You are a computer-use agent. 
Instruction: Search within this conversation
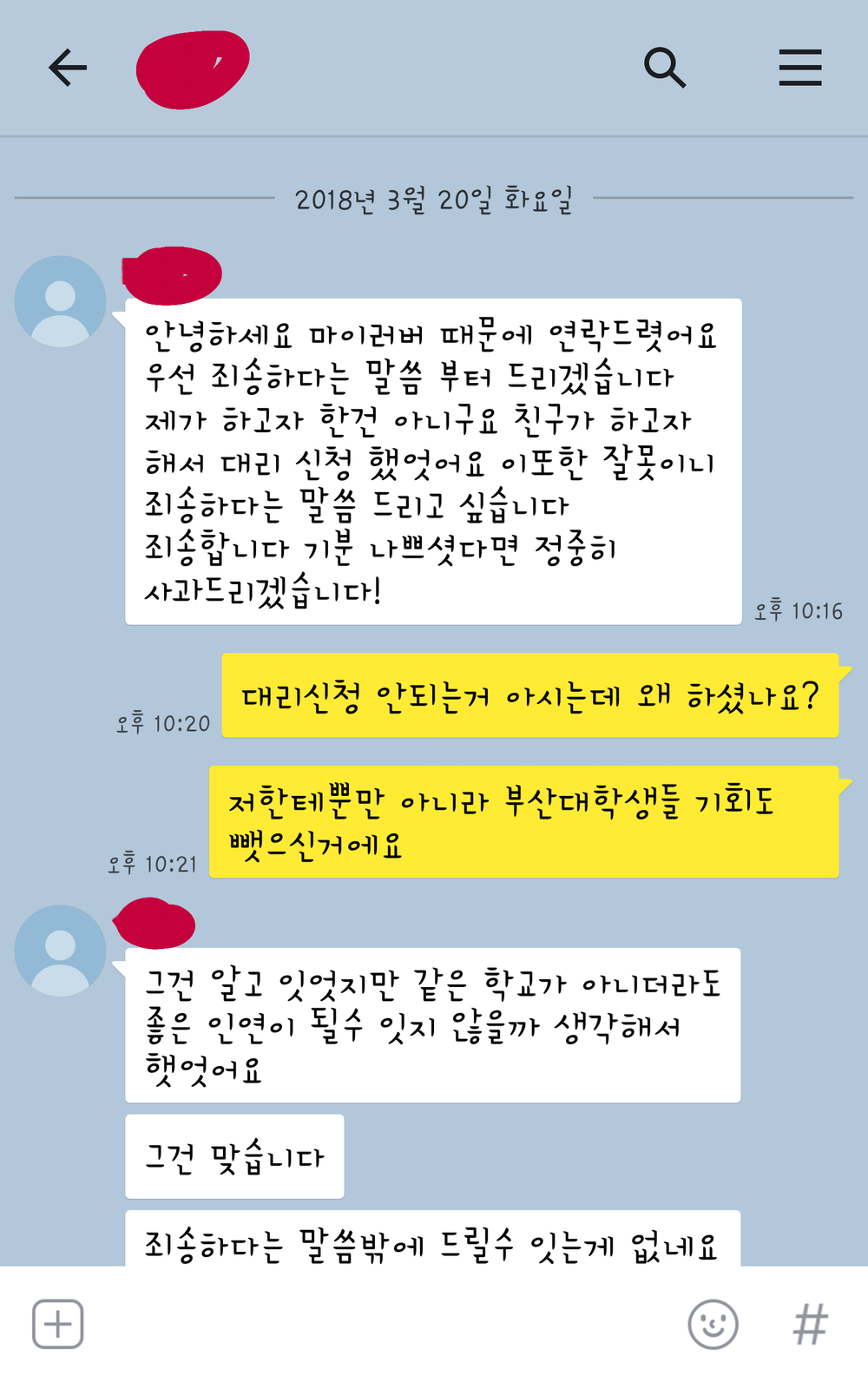(665, 68)
